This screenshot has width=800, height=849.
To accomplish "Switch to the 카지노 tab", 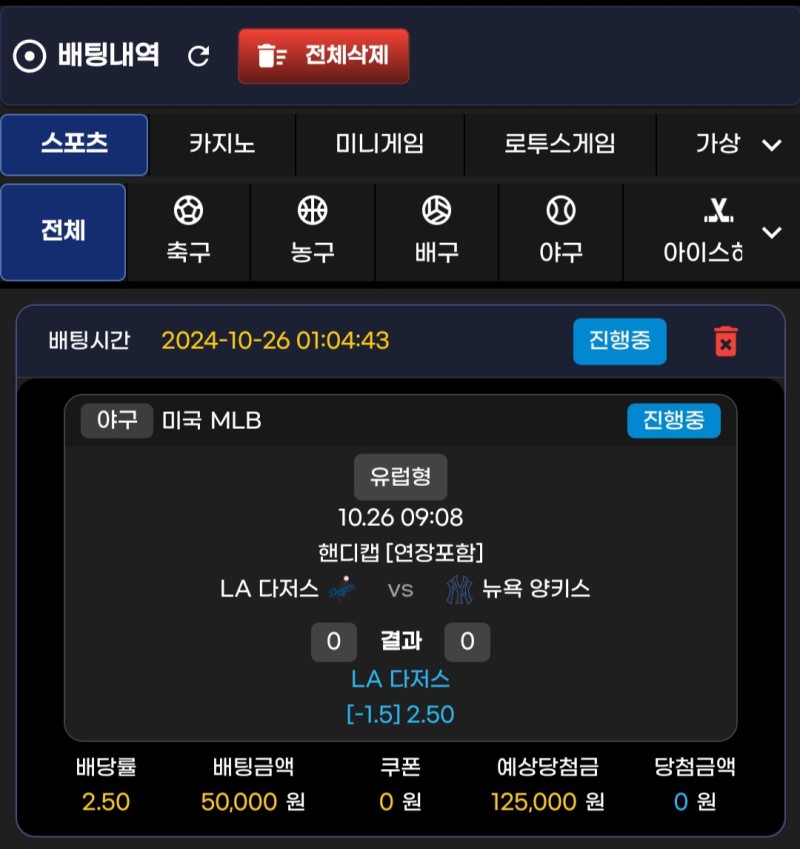I will pyautogui.click(x=222, y=144).
